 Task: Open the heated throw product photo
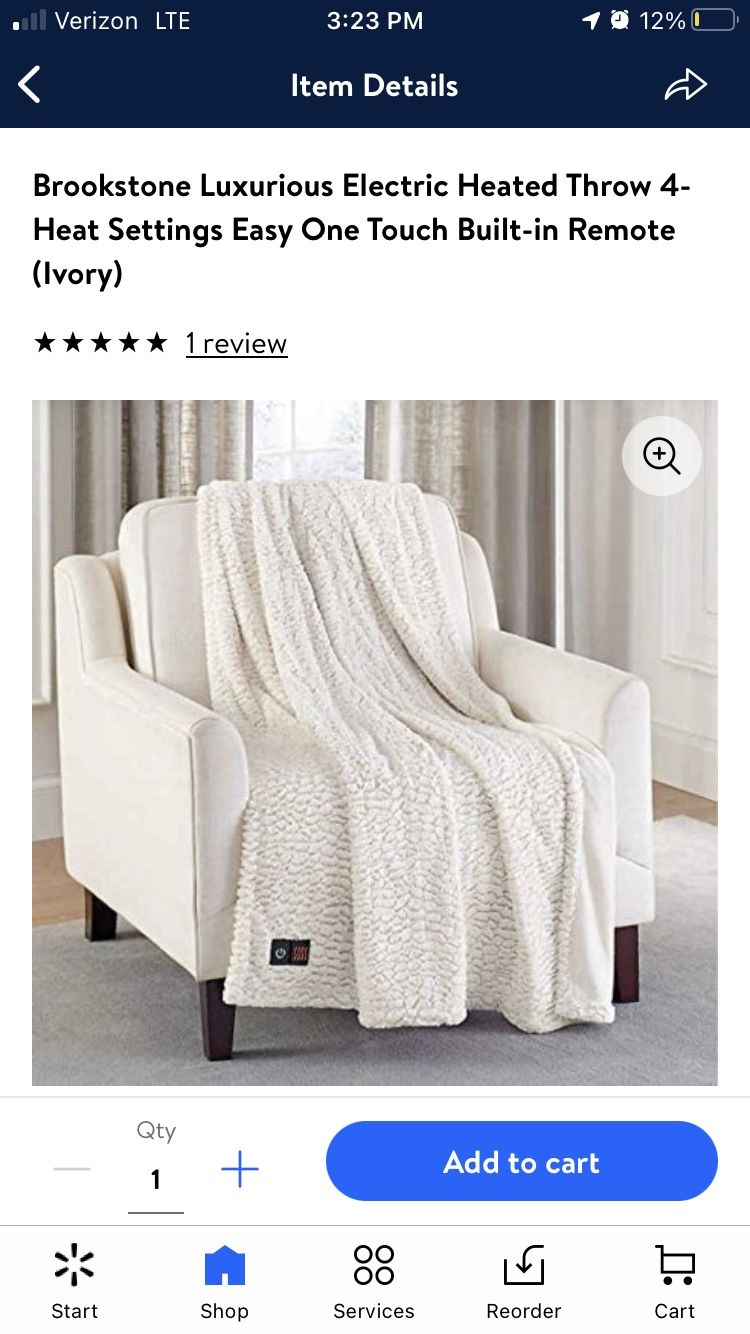374,742
